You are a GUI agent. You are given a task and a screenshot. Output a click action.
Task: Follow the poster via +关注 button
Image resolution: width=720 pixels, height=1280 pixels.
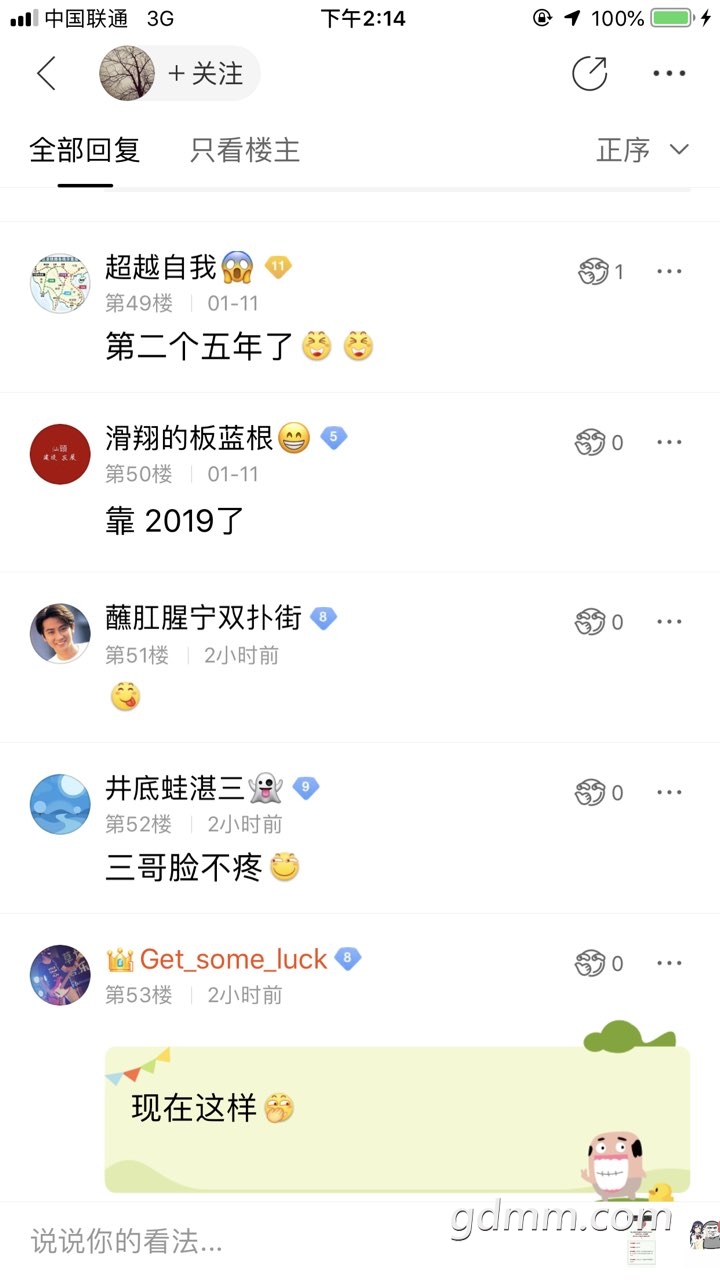(x=205, y=73)
